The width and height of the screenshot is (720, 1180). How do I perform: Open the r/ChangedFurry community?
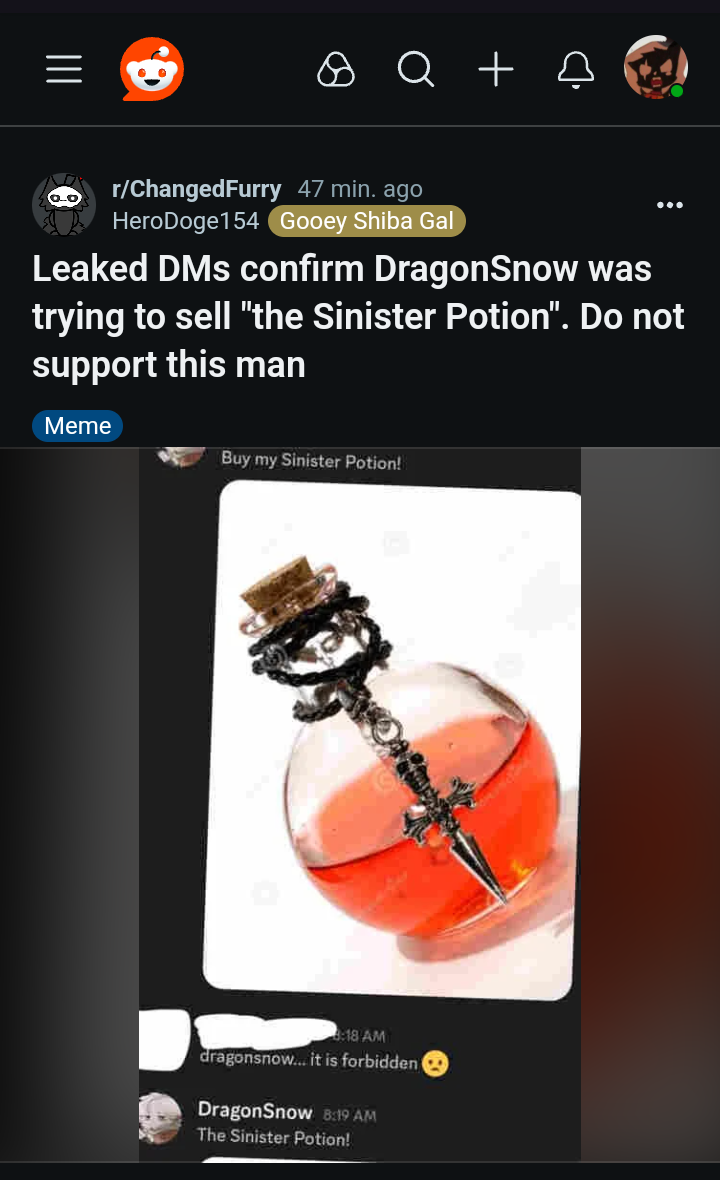point(196,189)
